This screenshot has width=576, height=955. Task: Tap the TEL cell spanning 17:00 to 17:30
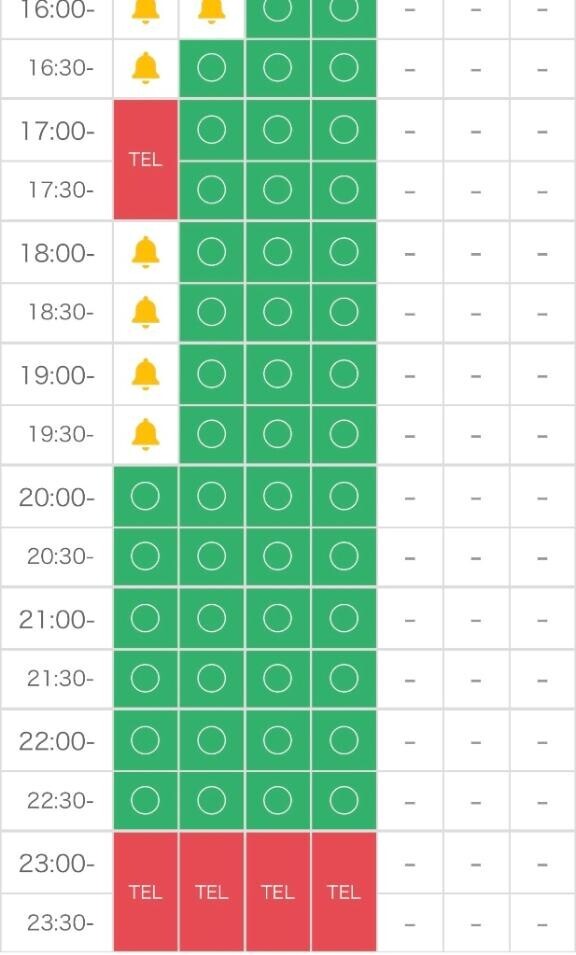pos(146,160)
